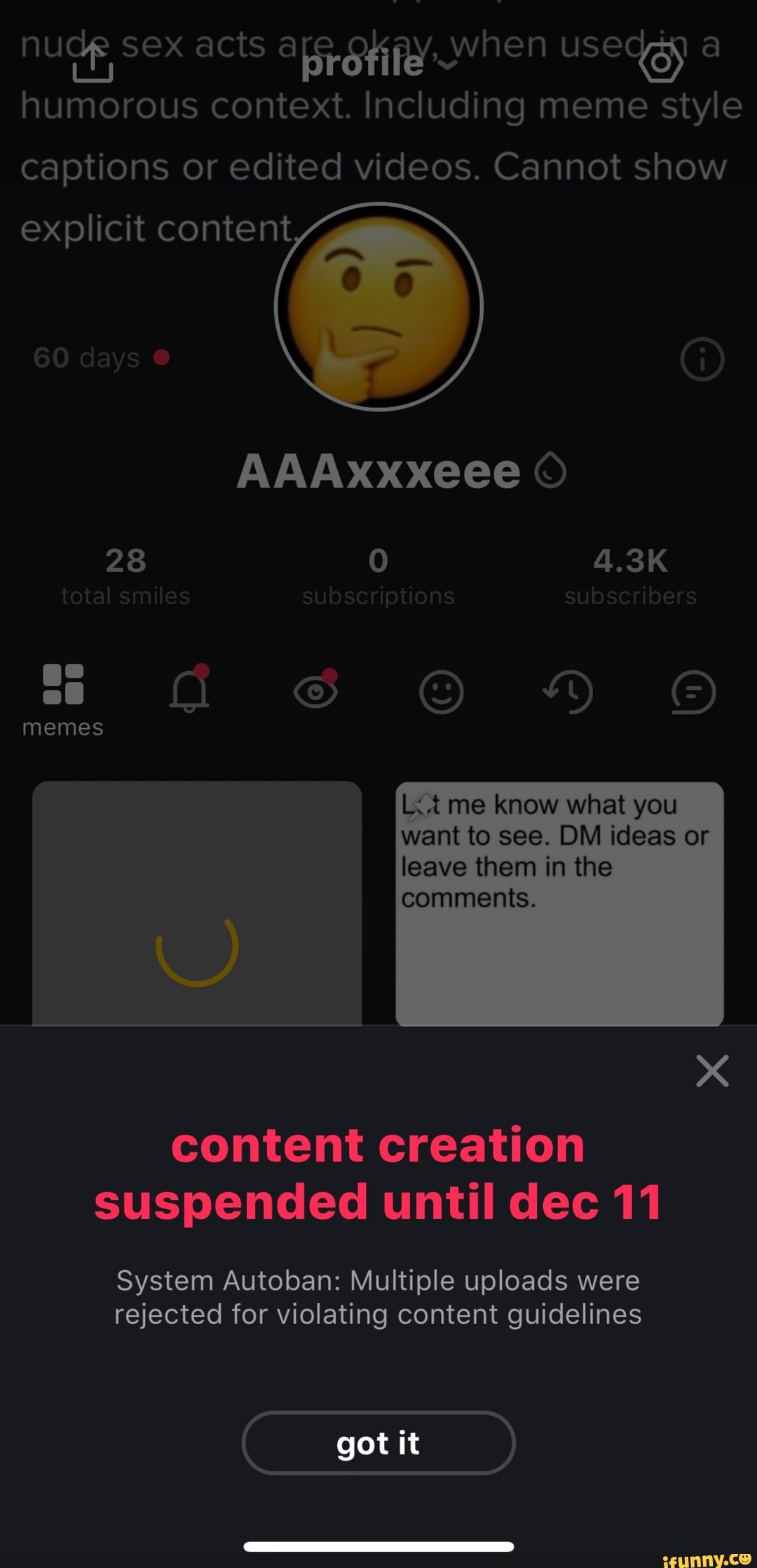Open the comments bubble tab
757x1568 pixels.
693,693
